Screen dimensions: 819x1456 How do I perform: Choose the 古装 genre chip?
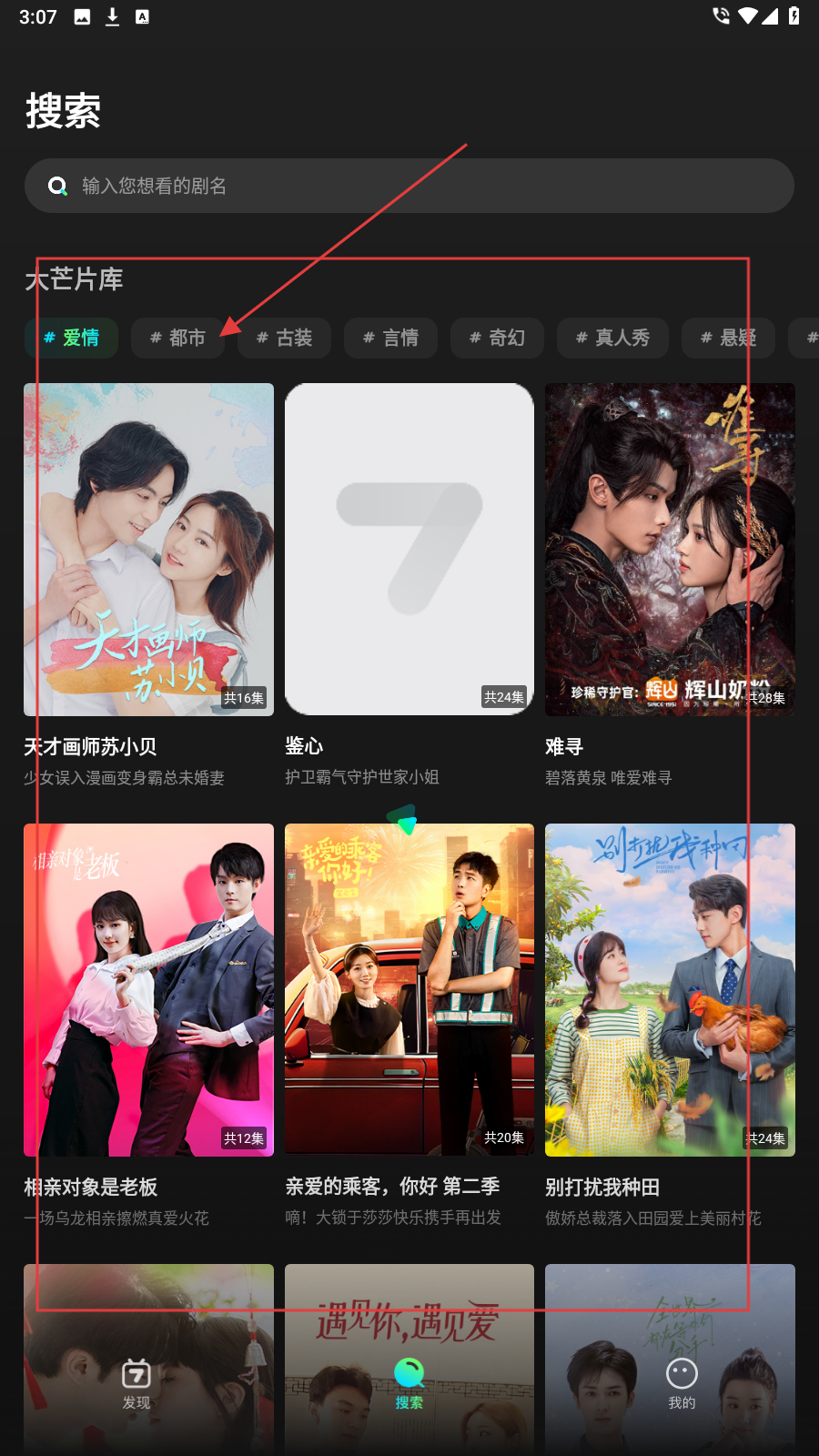coord(284,338)
